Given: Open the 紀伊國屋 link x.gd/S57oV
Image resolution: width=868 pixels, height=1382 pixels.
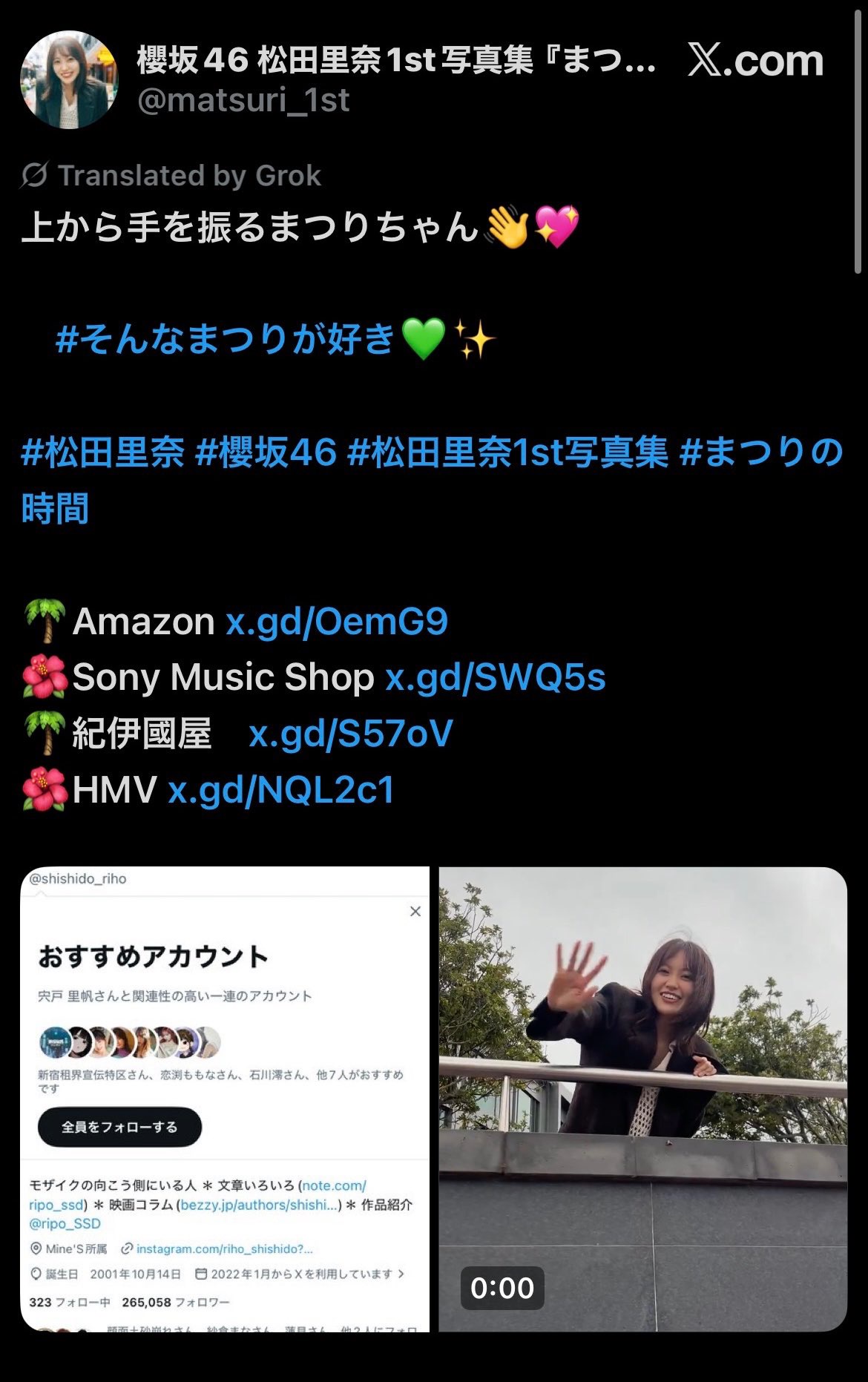Looking at the screenshot, I should point(350,734).
